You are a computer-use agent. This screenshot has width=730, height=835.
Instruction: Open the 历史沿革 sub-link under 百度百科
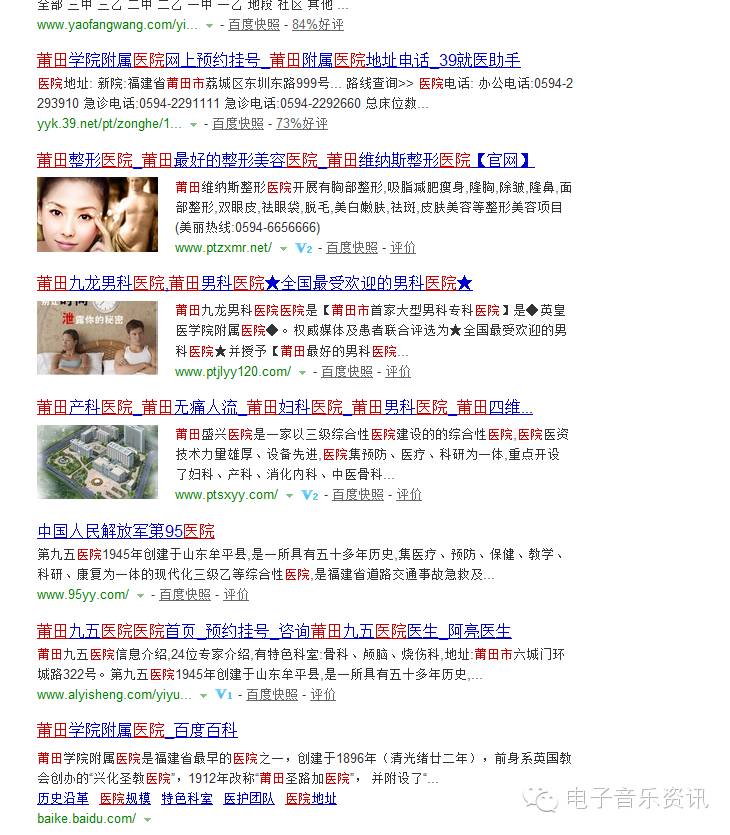pos(63,799)
